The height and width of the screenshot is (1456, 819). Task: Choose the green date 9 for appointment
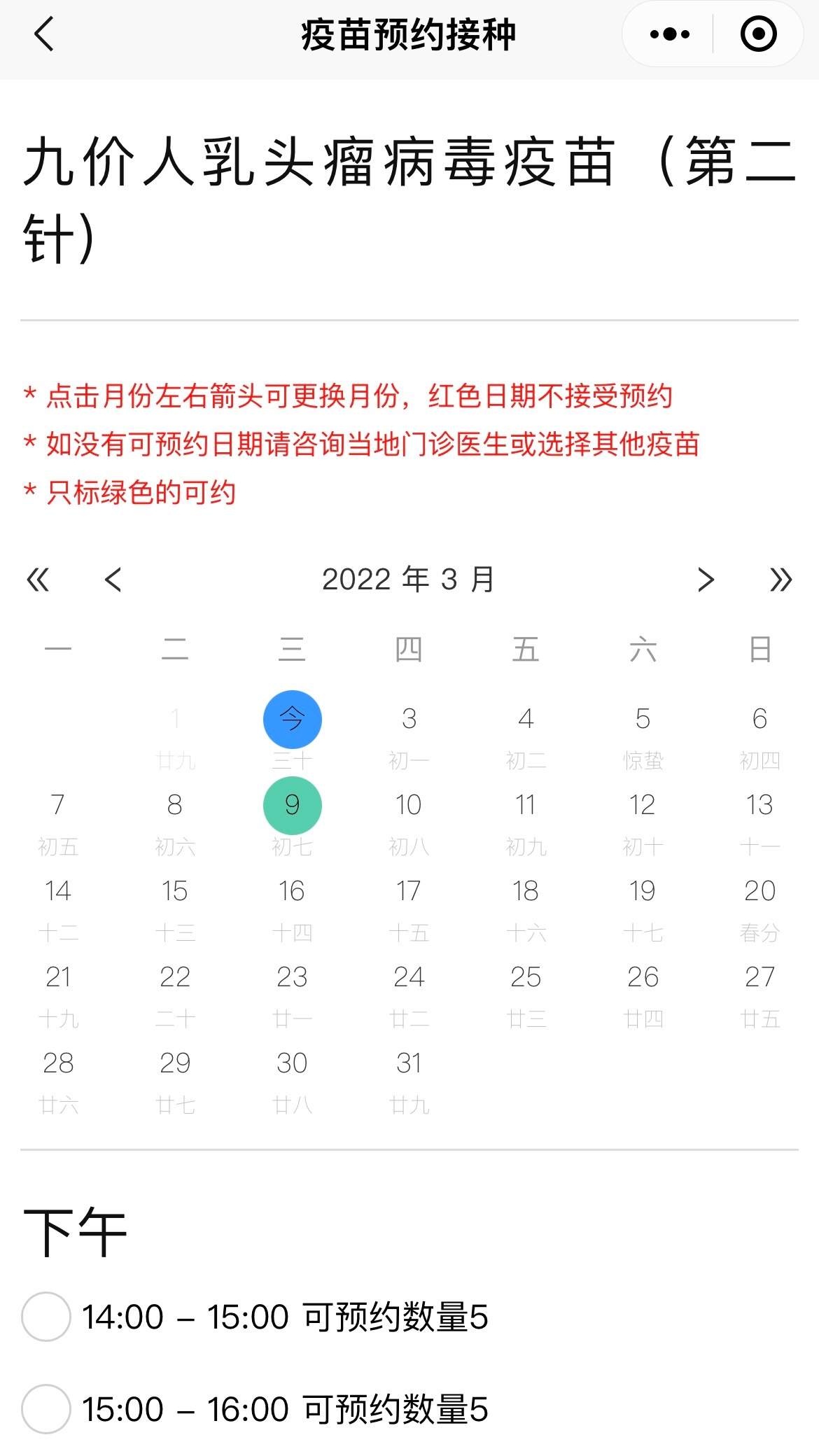pyautogui.click(x=292, y=806)
